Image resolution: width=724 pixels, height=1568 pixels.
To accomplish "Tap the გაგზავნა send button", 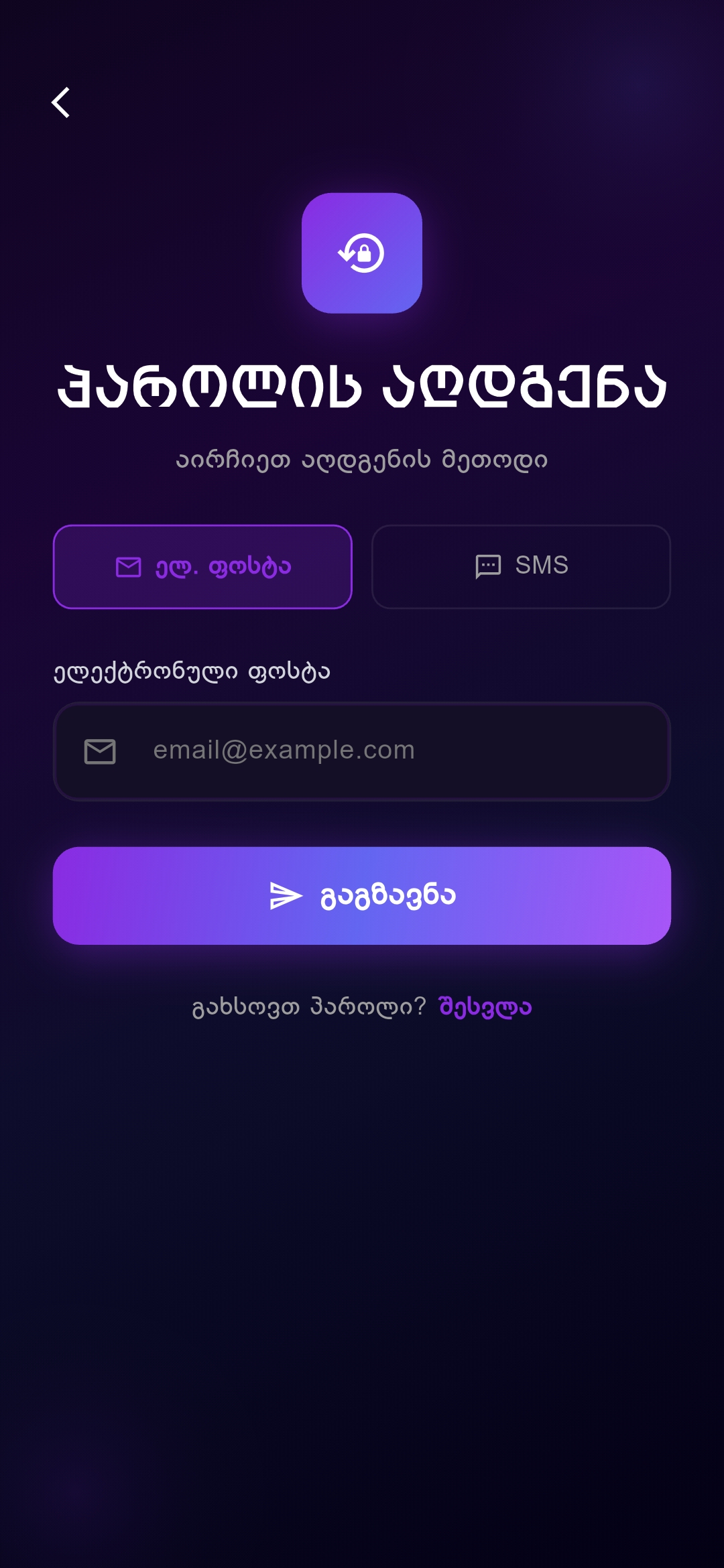I will 362,896.
